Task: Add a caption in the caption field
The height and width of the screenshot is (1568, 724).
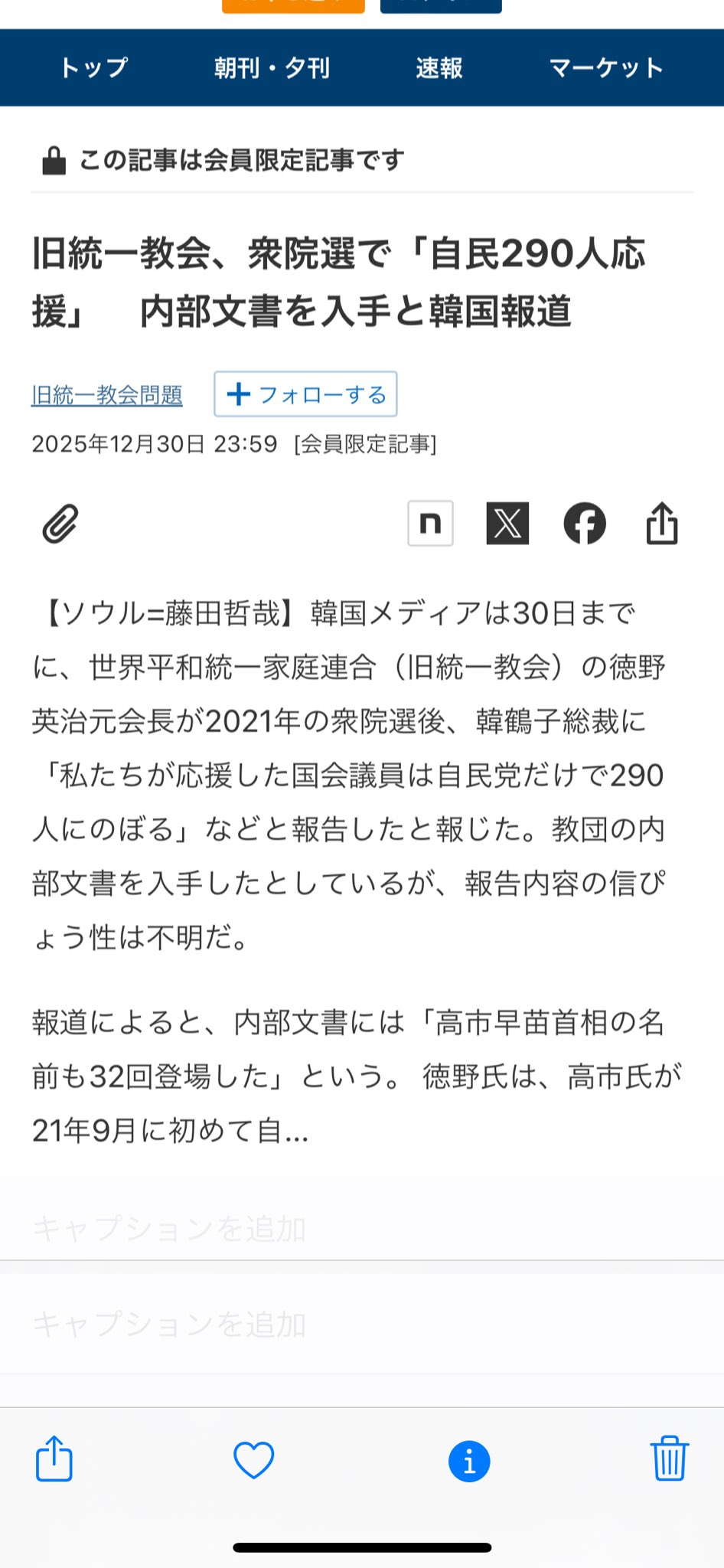Action: pyautogui.click(x=170, y=1324)
